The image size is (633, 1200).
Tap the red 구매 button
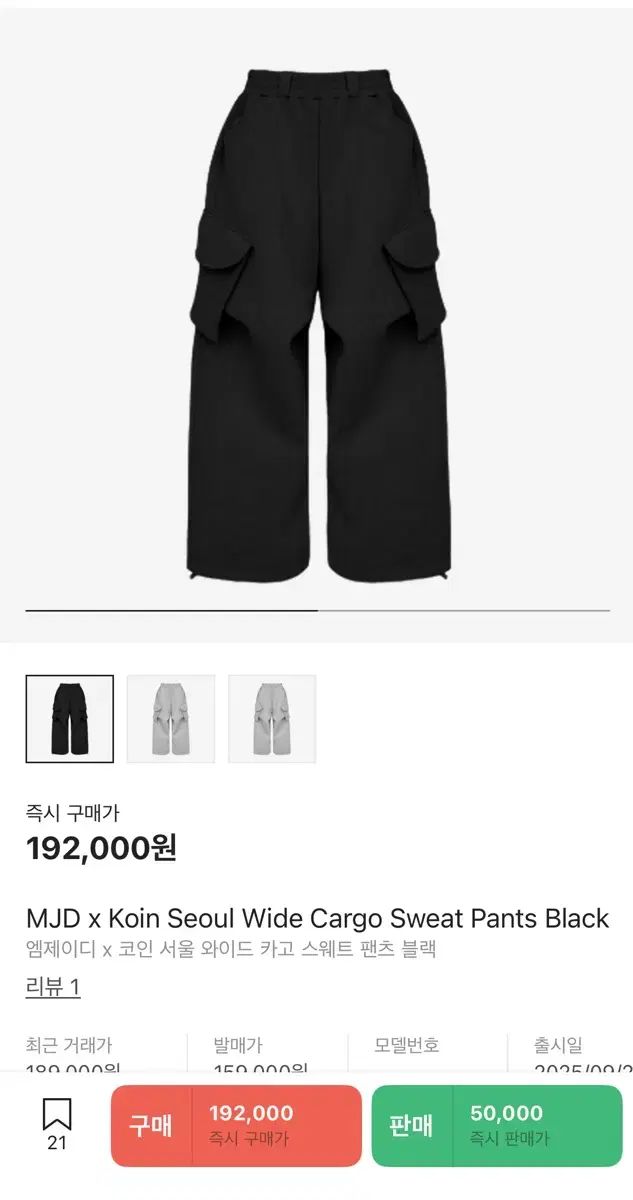tap(236, 1125)
